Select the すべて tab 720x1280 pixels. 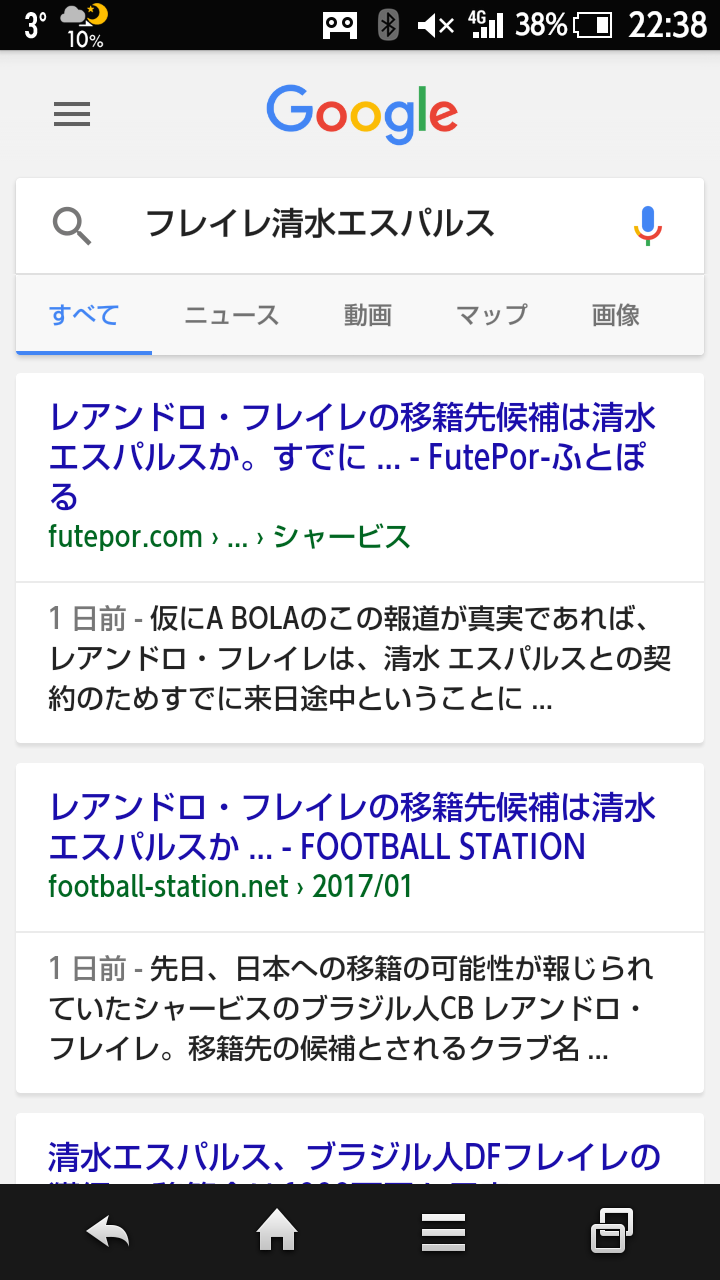tap(85, 316)
